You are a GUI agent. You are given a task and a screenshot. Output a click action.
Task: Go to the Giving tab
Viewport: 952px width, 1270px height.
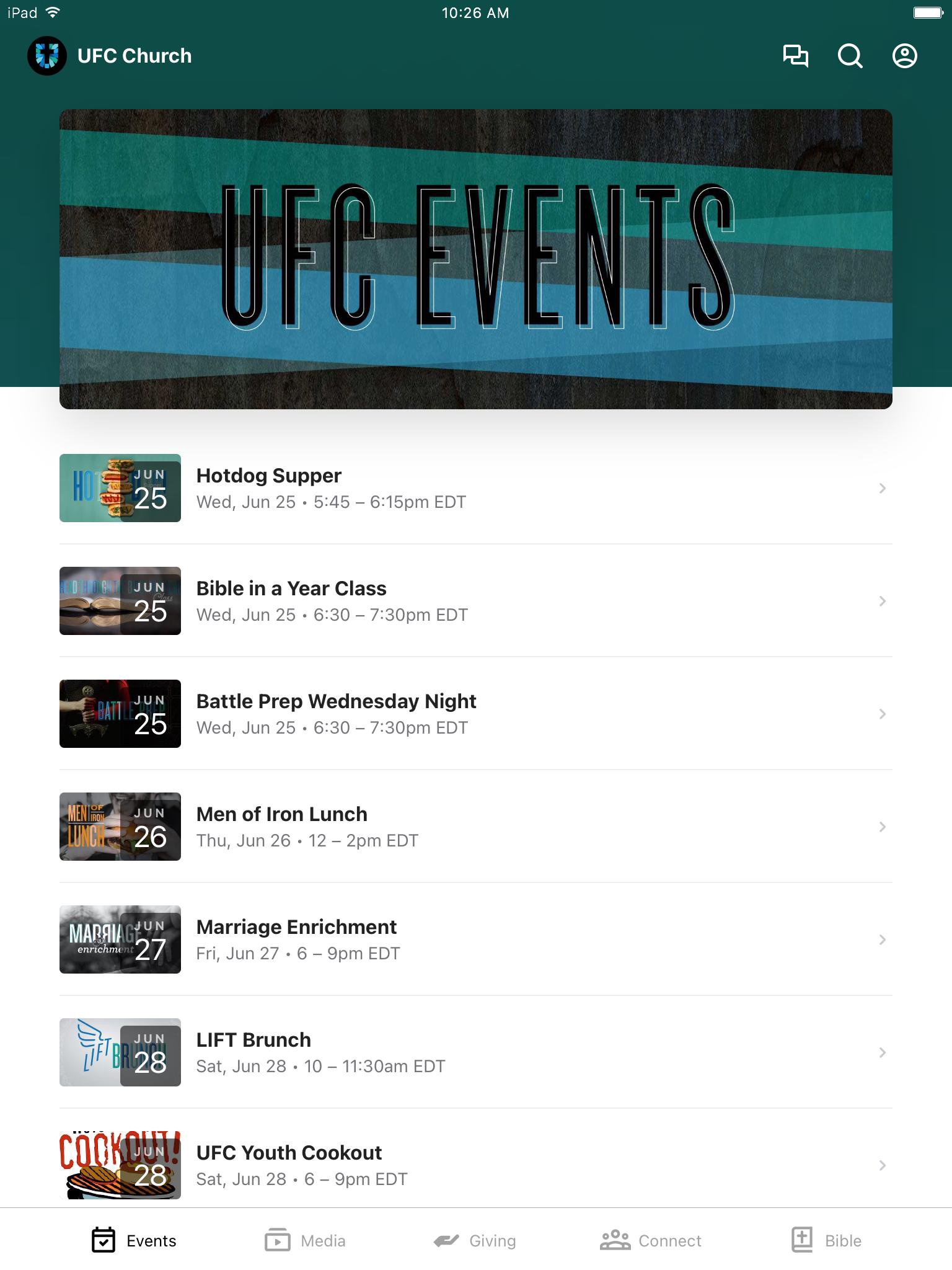(475, 1240)
